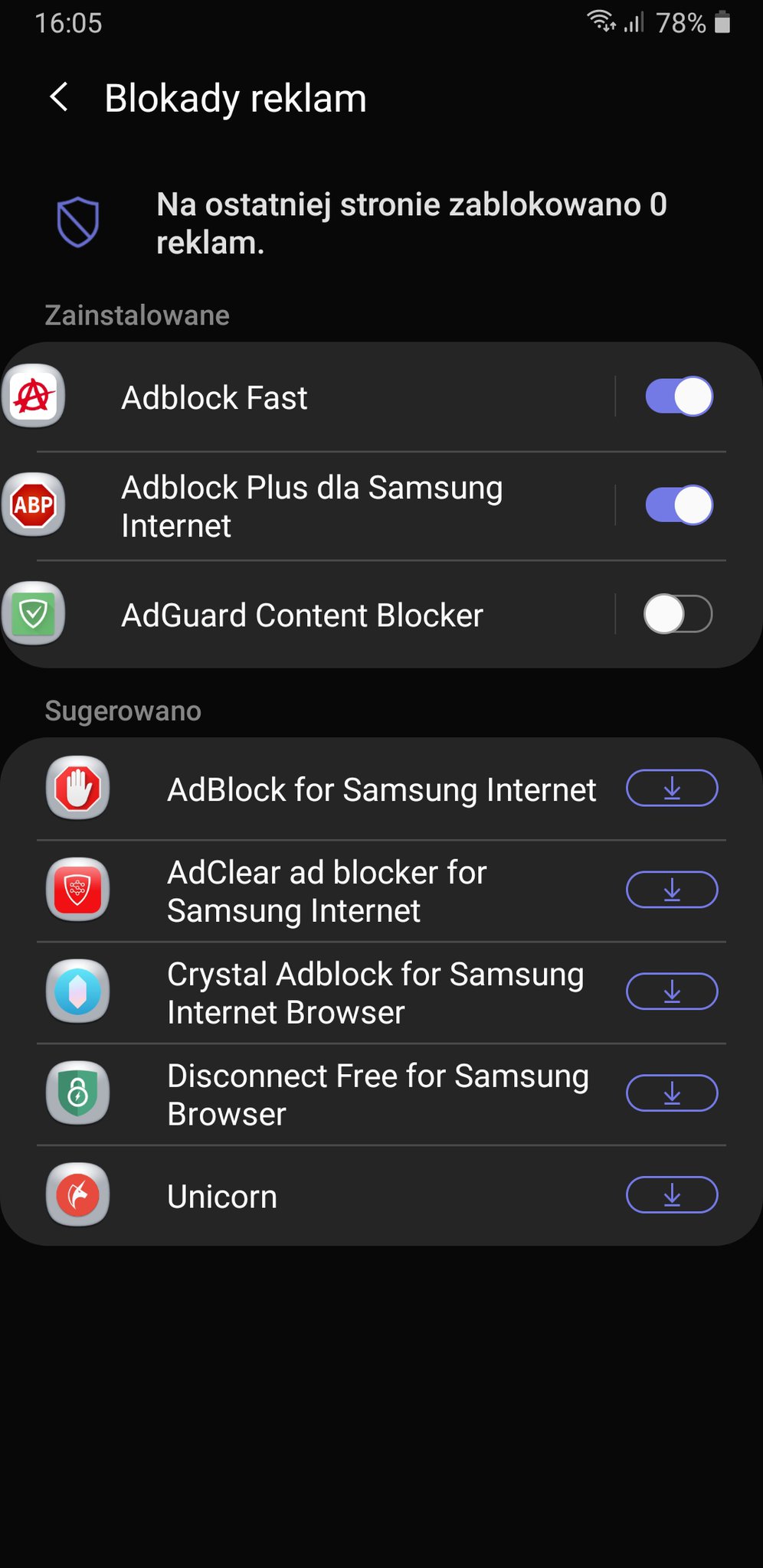Viewport: 763px width, 1568px height.
Task: Download Disconnect Free for Samsung Browser
Action: (672, 1093)
